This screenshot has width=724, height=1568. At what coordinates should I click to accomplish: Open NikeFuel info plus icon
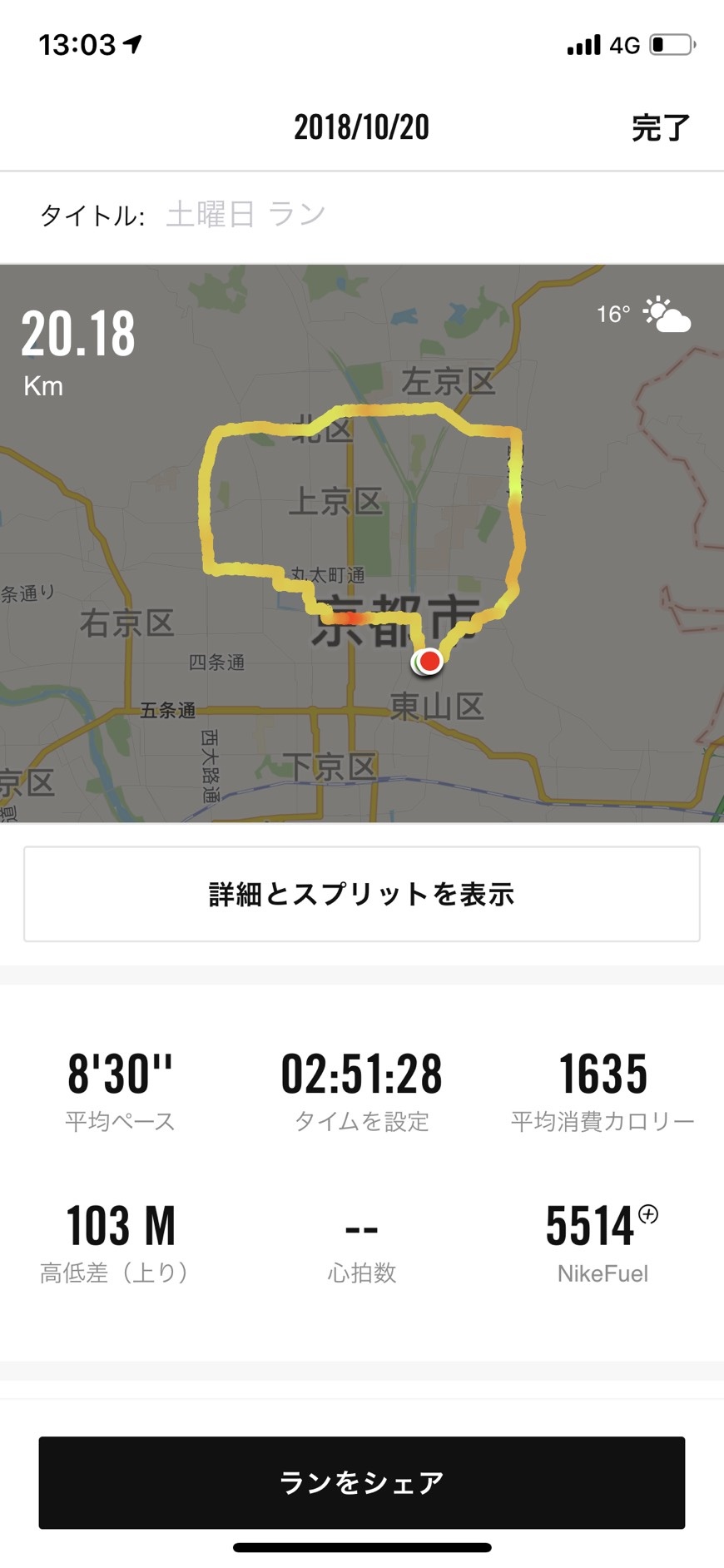click(x=648, y=1214)
